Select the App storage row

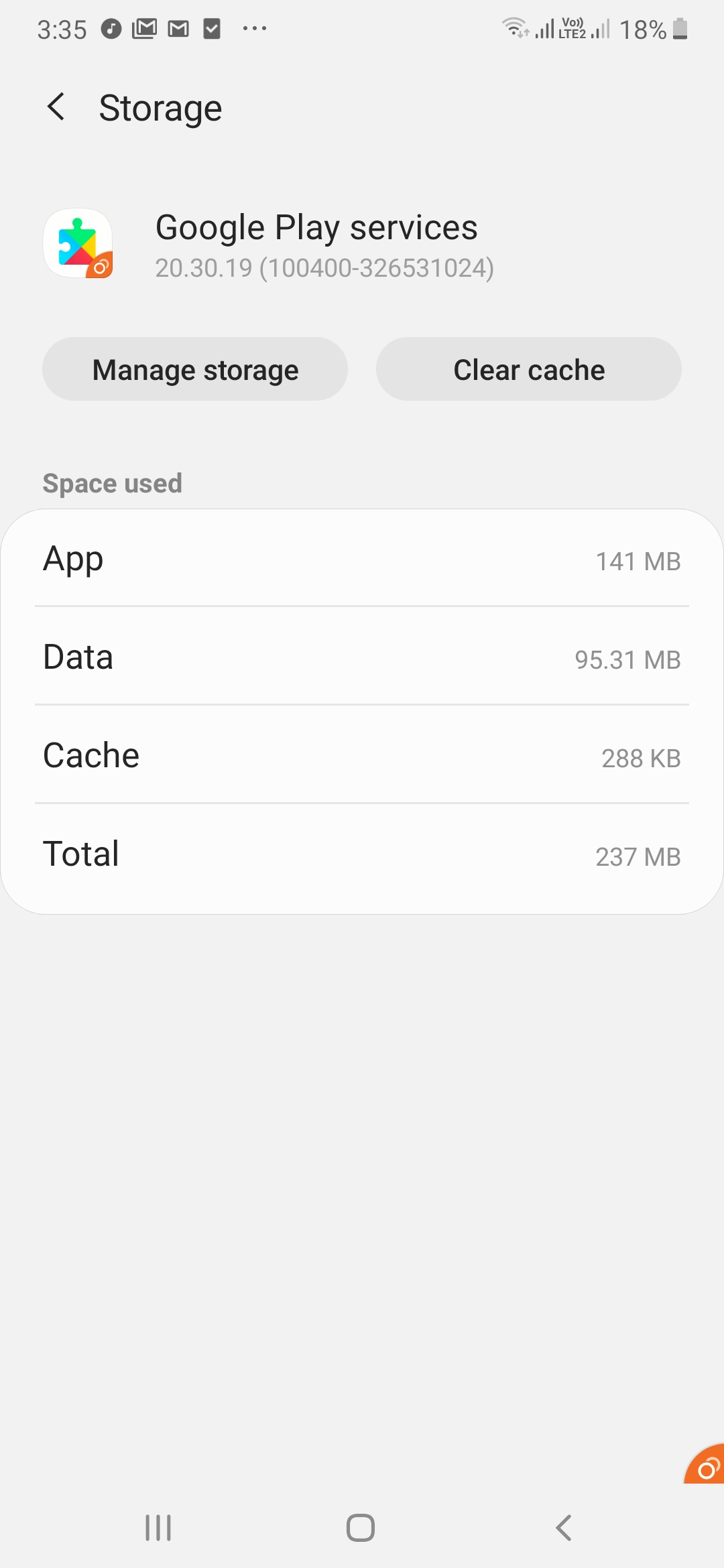[362, 560]
